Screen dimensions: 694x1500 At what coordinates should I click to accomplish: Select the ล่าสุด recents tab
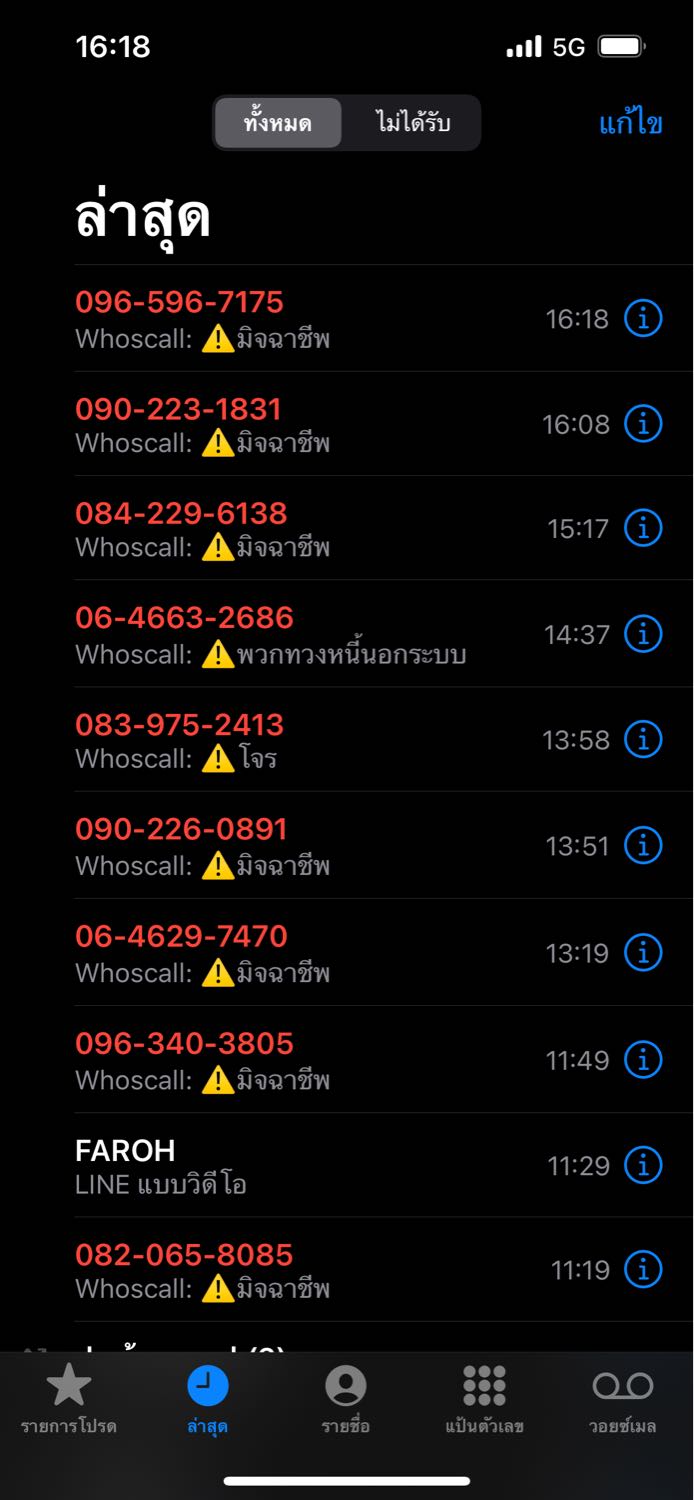(x=208, y=1400)
